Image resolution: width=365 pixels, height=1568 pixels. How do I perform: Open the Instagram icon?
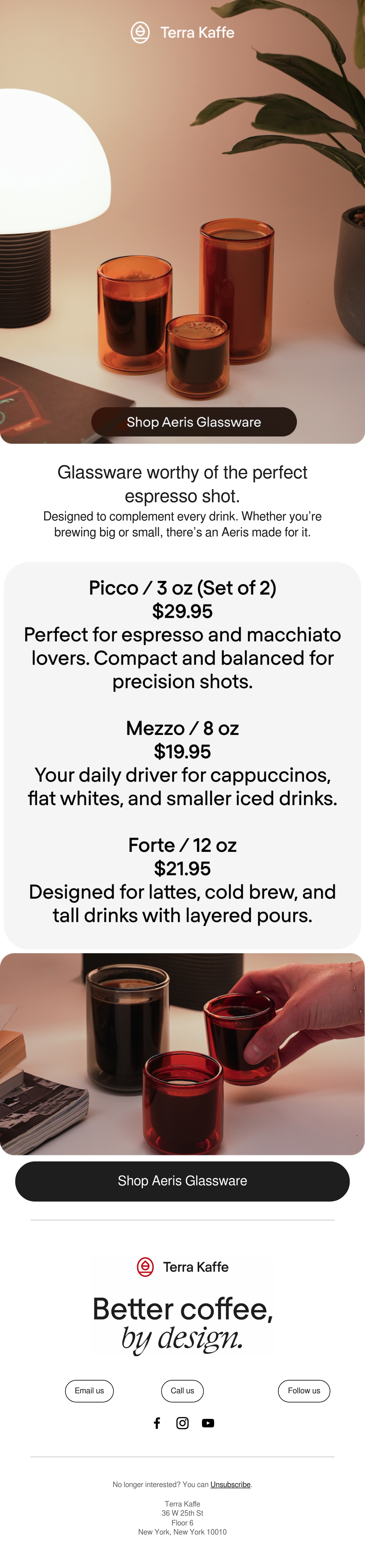pyautogui.click(x=182, y=1423)
